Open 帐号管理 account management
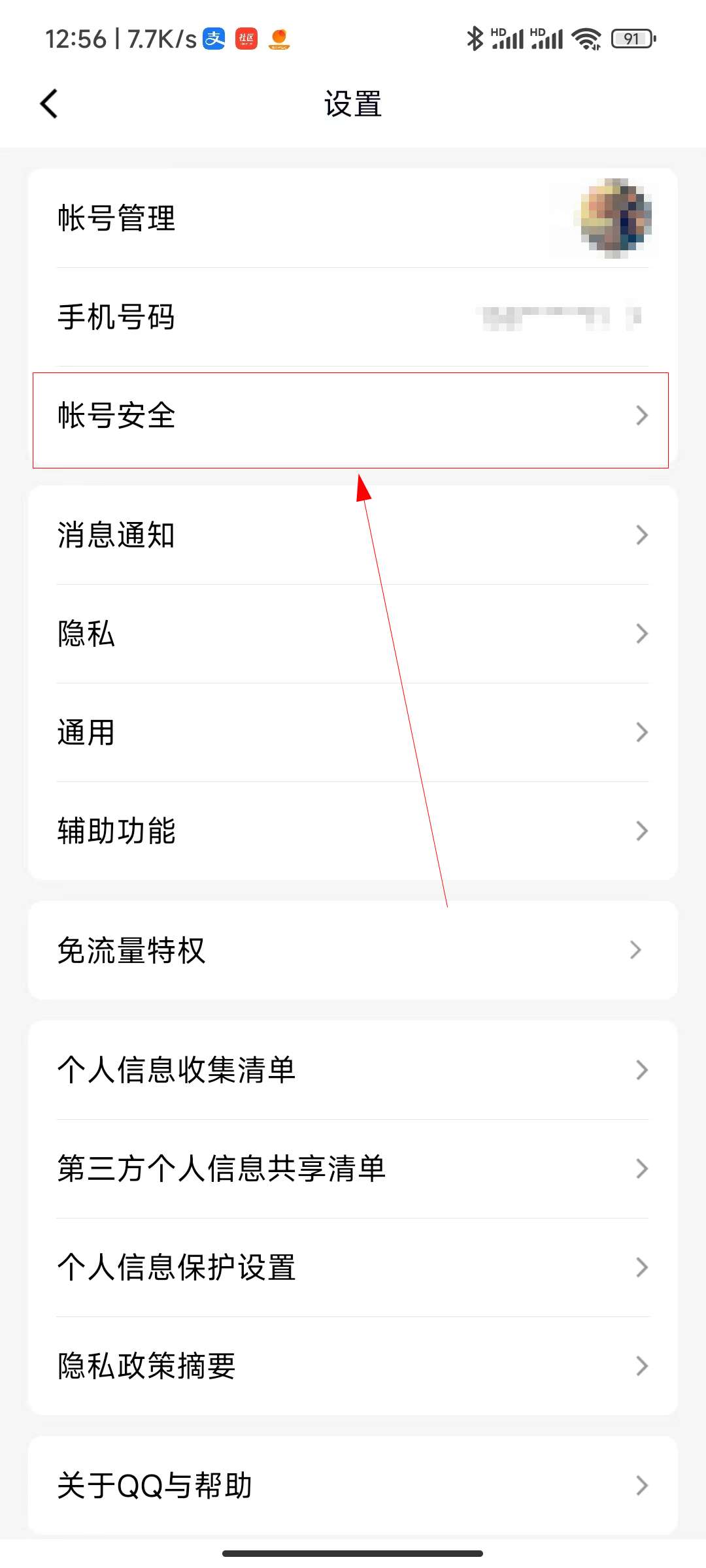706x1568 pixels. point(353,218)
